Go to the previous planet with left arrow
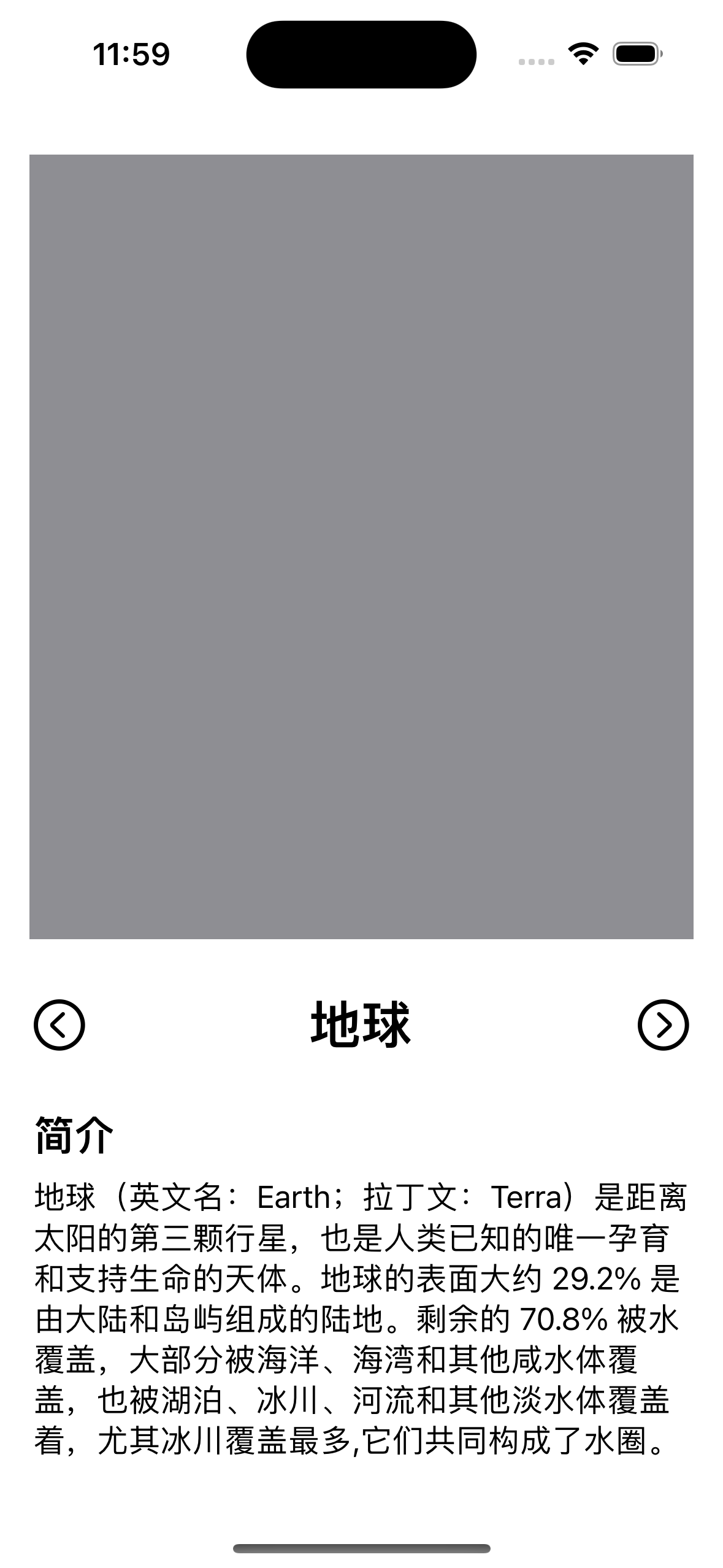The width and height of the screenshot is (723, 1568). (x=59, y=1024)
